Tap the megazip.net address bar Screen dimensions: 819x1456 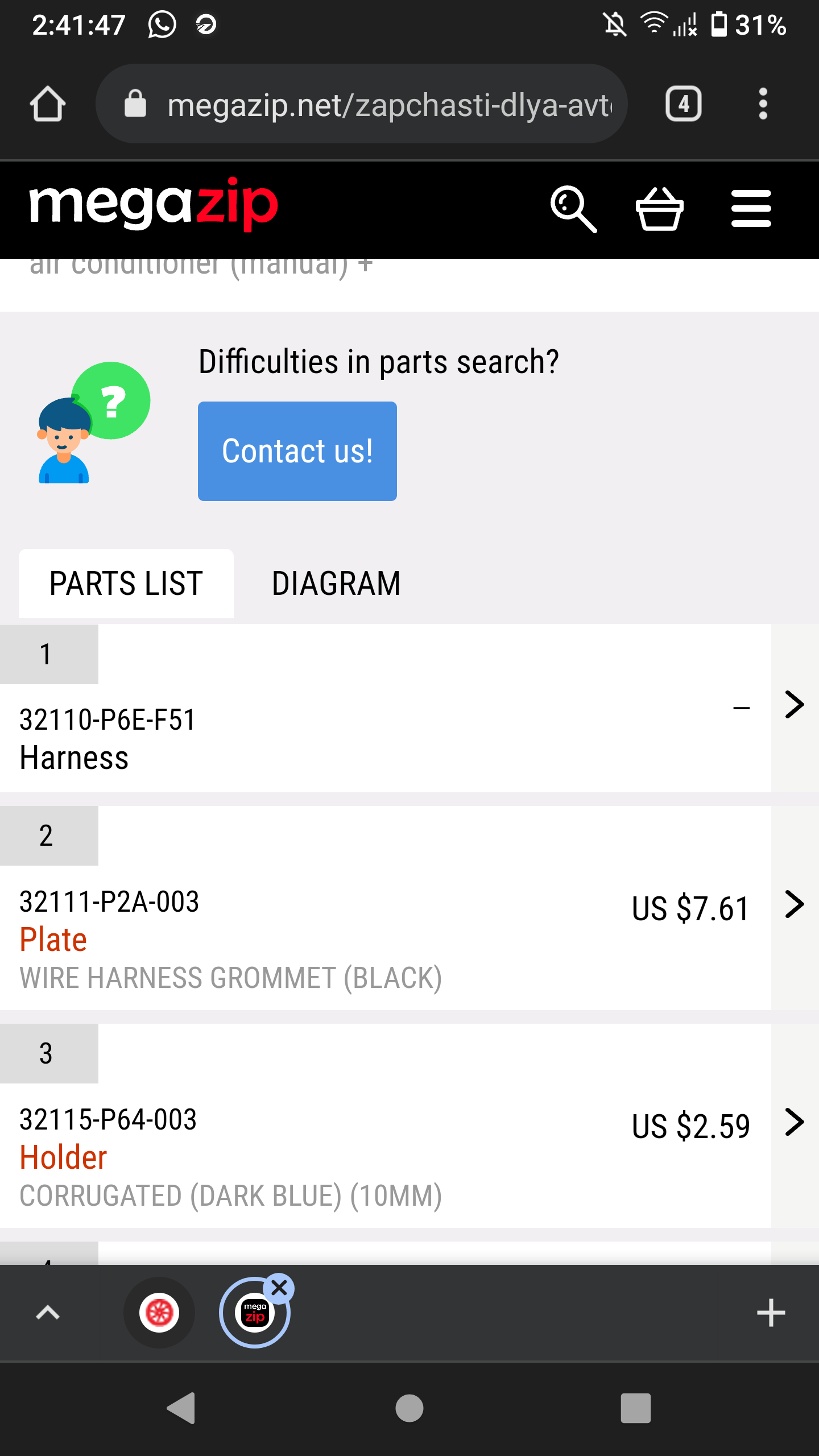tap(362, 104)
